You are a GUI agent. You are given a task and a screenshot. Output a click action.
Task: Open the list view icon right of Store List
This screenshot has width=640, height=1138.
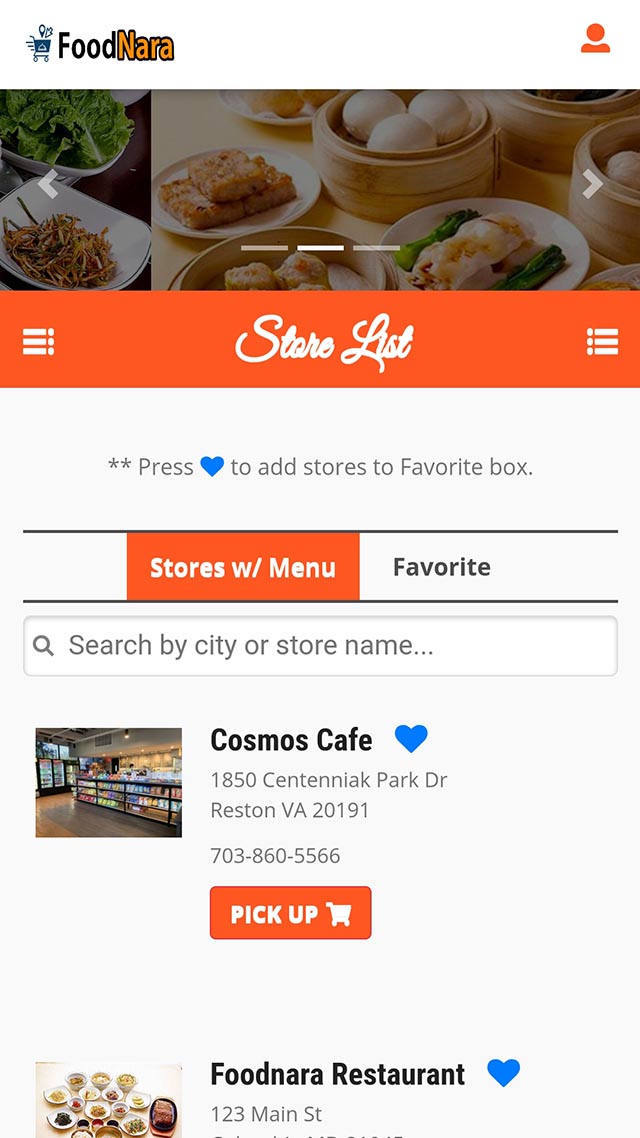pos(602,342)
